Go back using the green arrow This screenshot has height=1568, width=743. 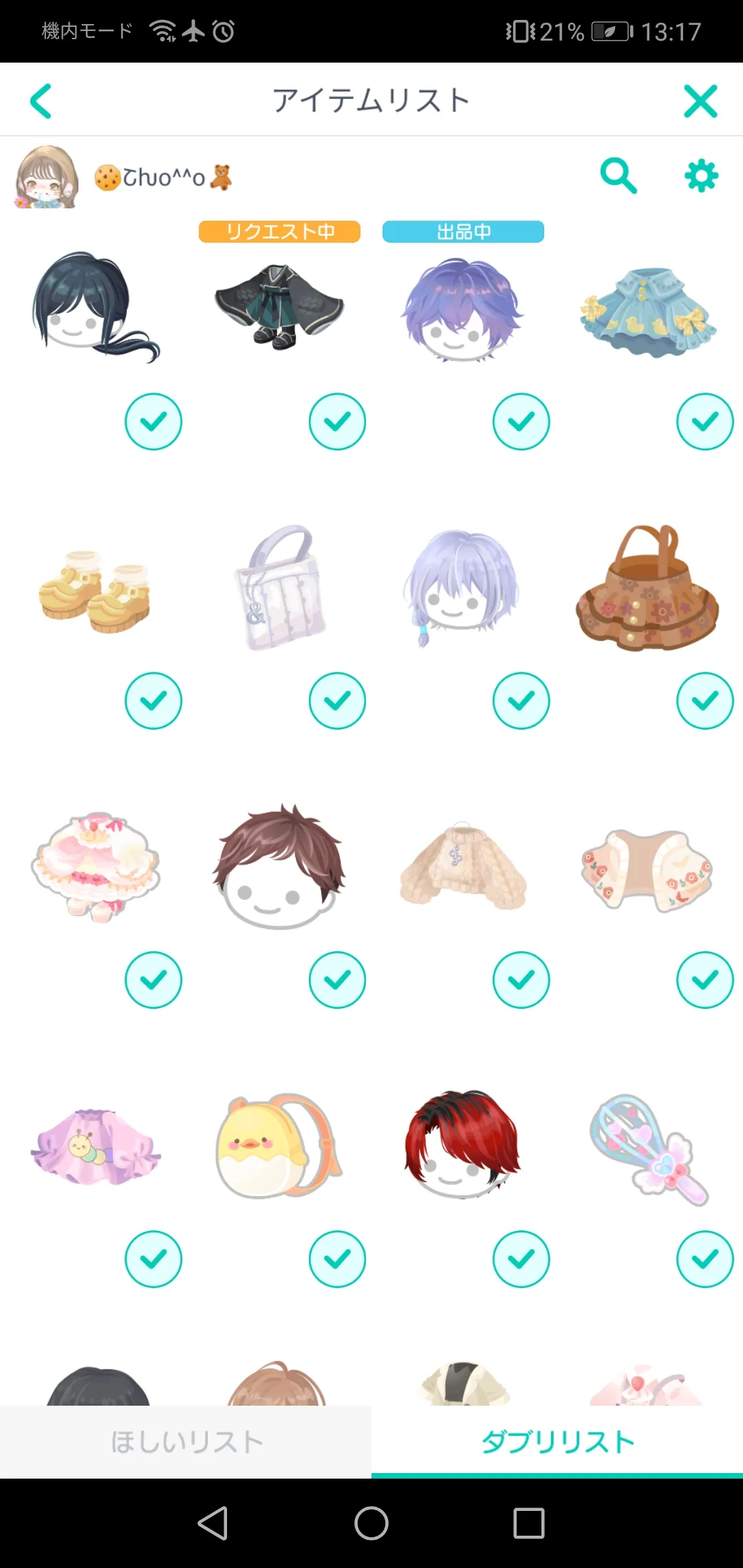[x=41, y=101]
